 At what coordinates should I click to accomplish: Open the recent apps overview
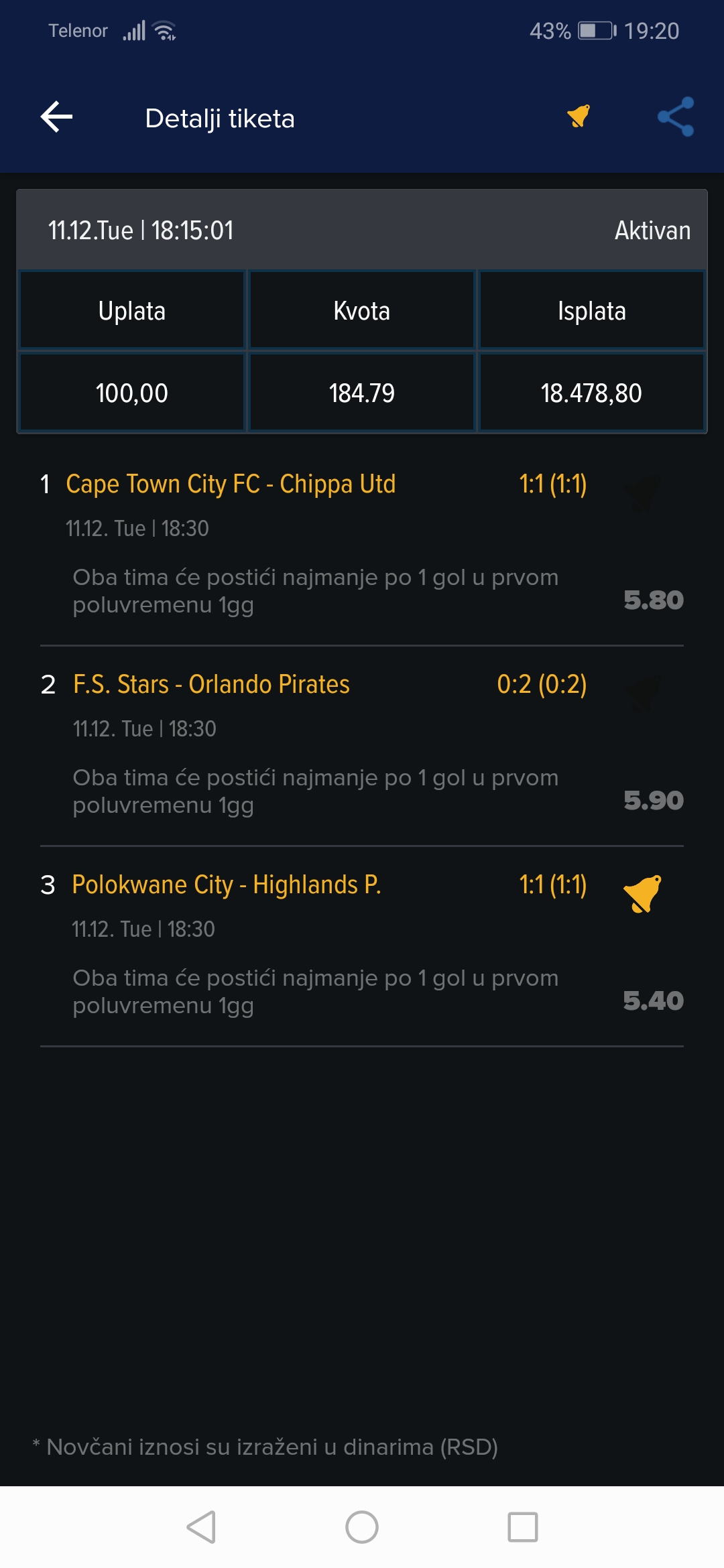[x=523, y=1527]
